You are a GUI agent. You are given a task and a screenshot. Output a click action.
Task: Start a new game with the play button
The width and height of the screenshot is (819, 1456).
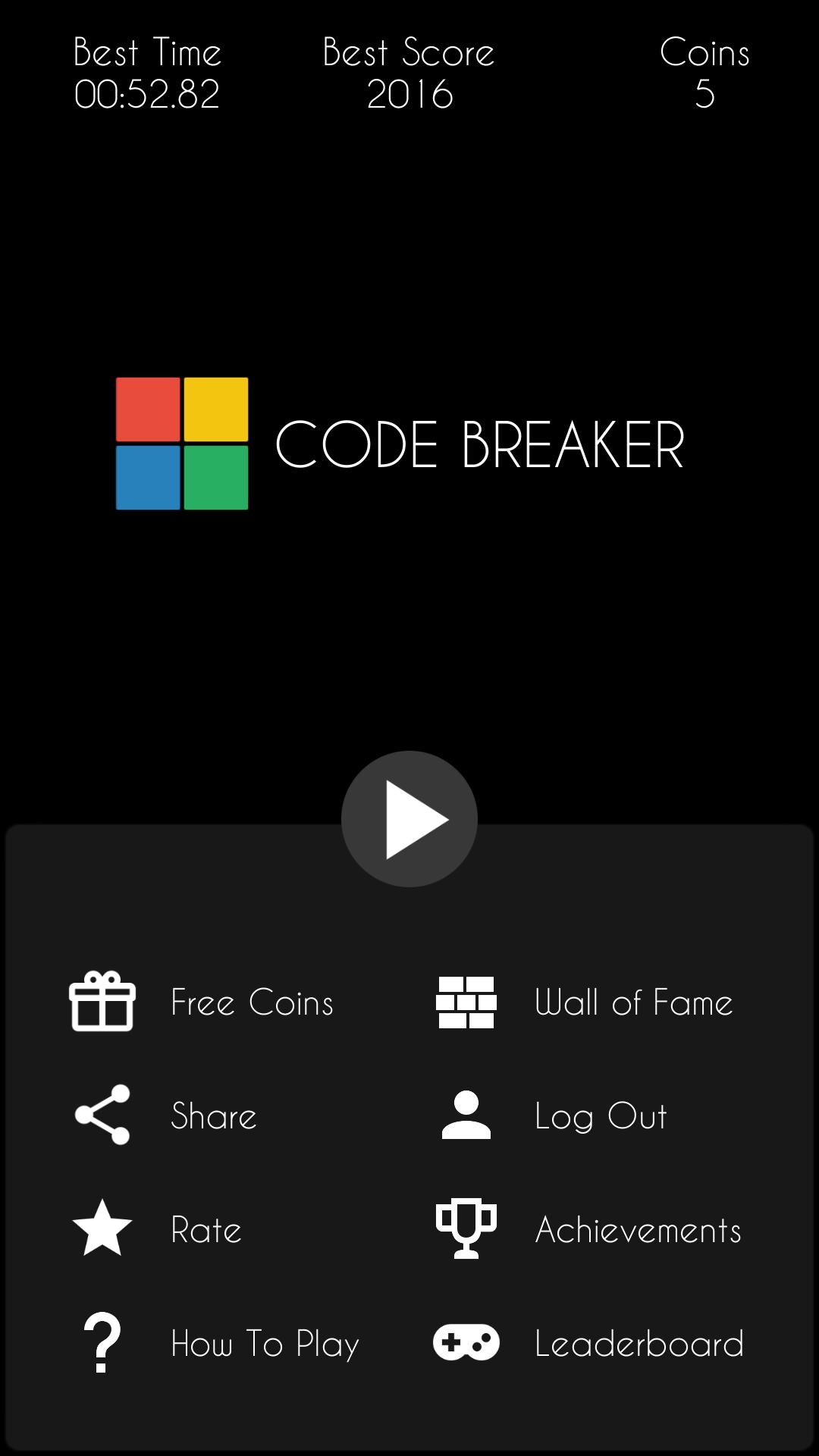409,819
